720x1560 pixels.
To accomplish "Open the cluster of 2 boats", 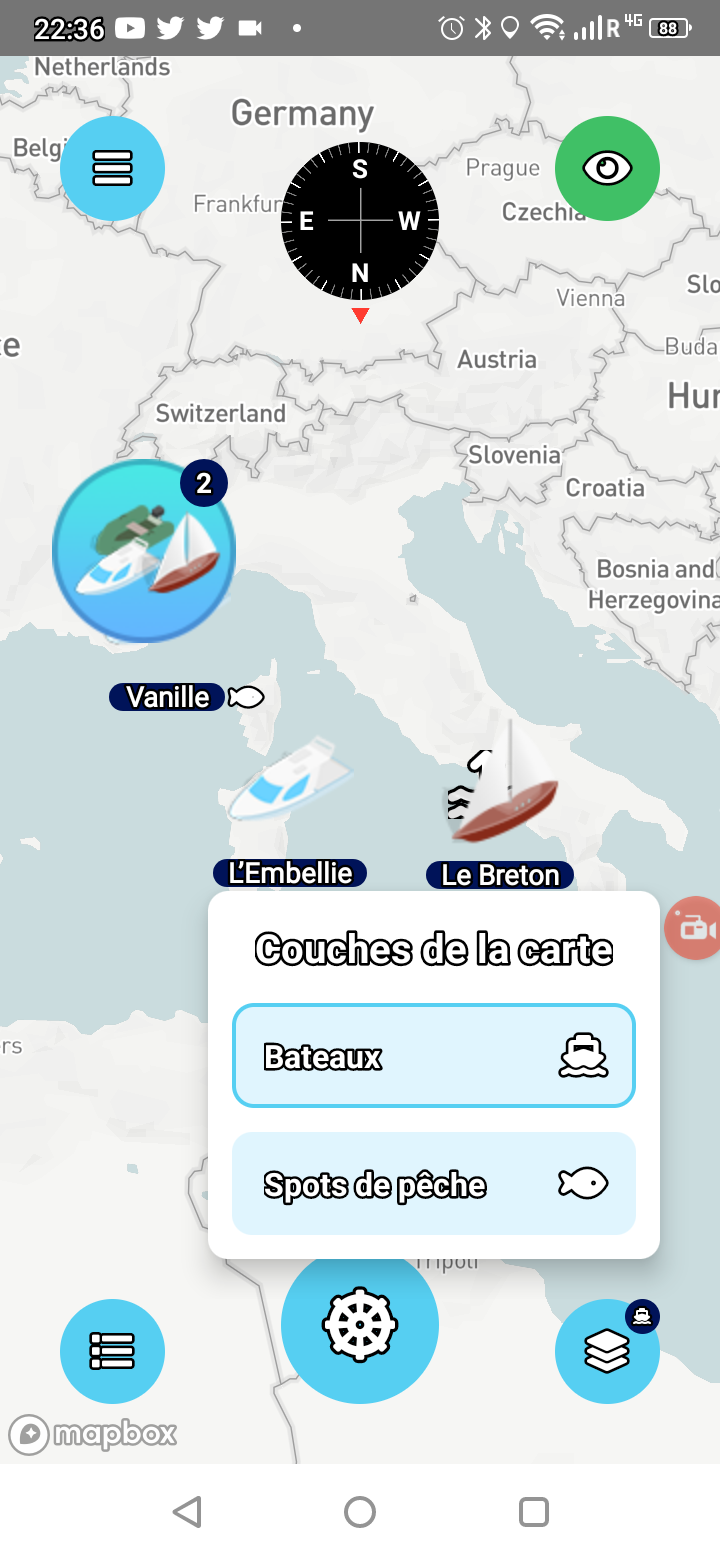I will tap(144, 550).
